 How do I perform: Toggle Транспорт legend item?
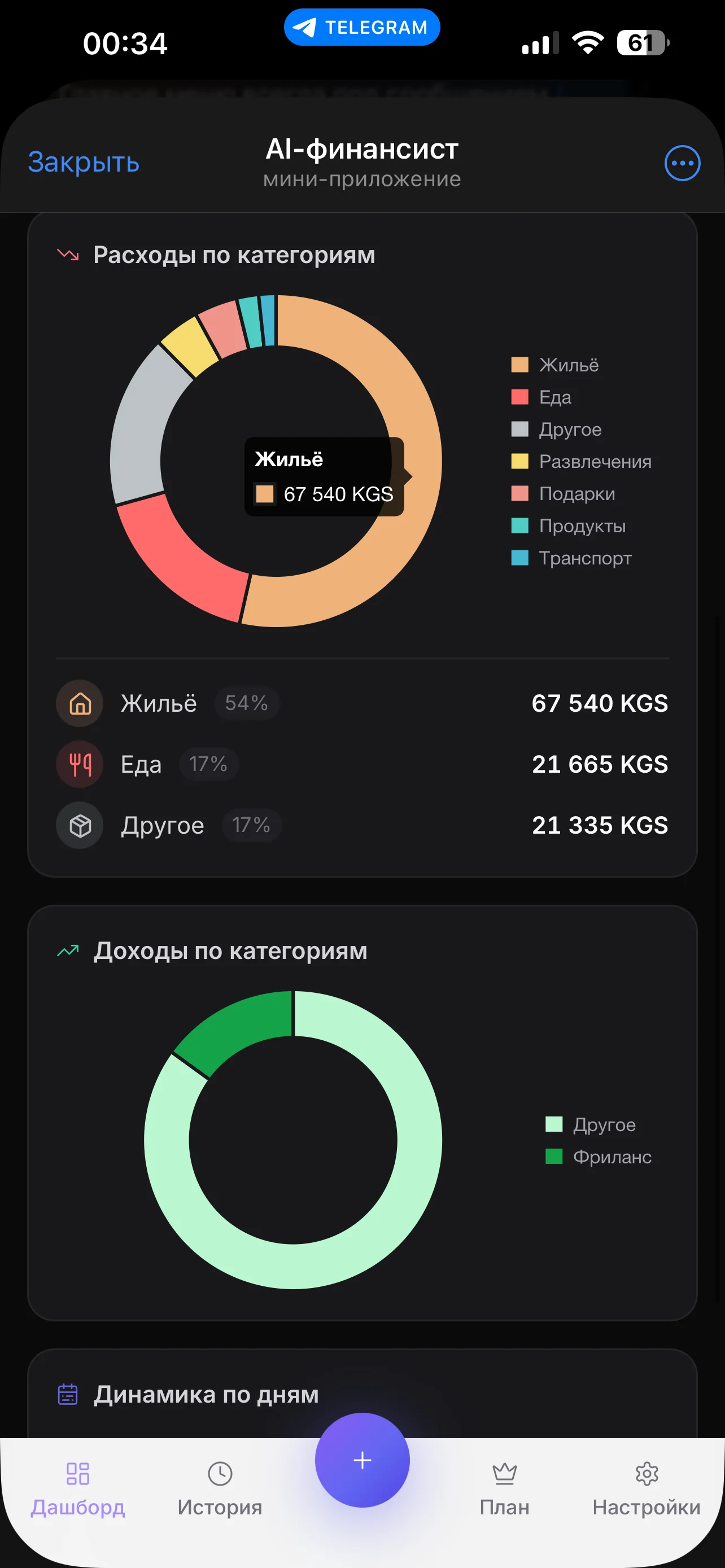(x=571, y=558)
